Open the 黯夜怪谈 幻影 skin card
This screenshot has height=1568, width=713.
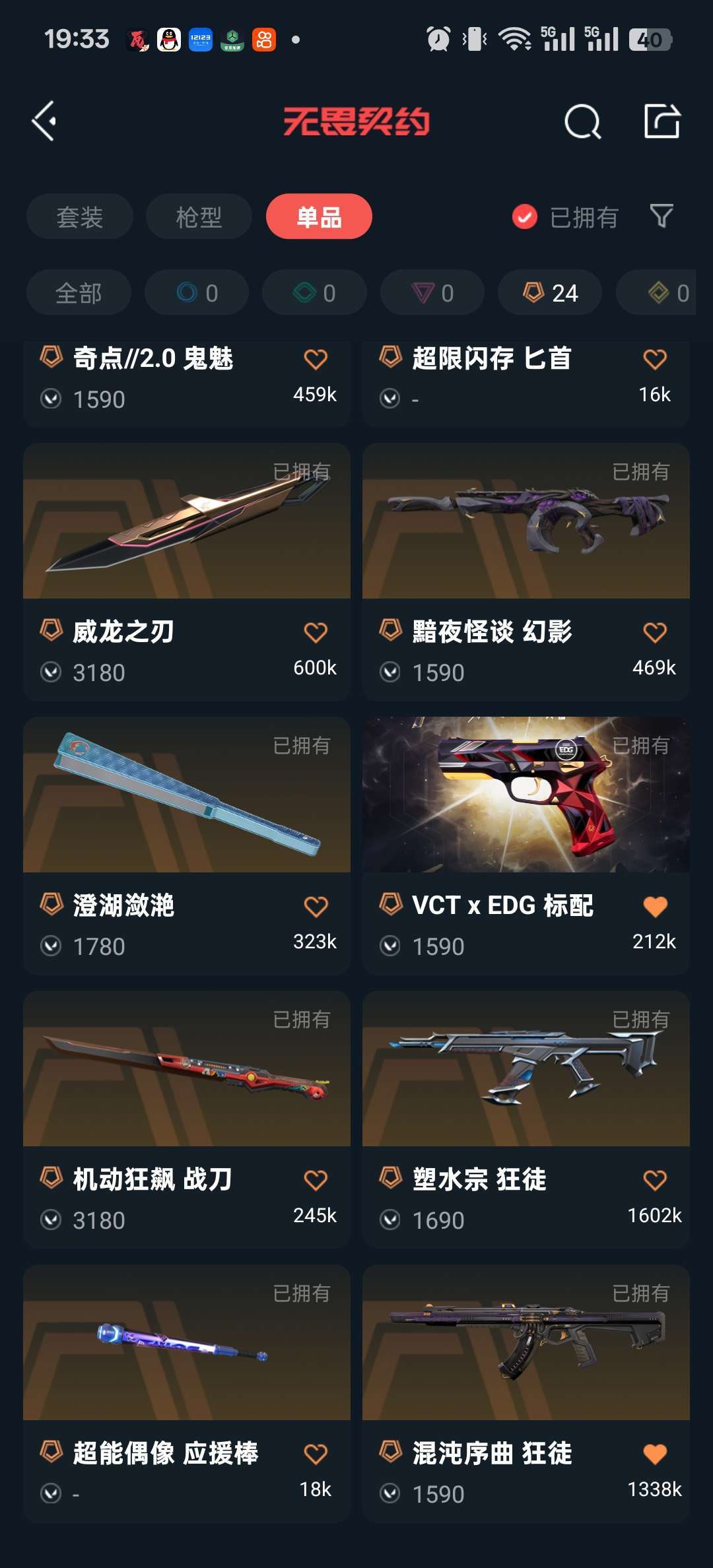[526, 572]
